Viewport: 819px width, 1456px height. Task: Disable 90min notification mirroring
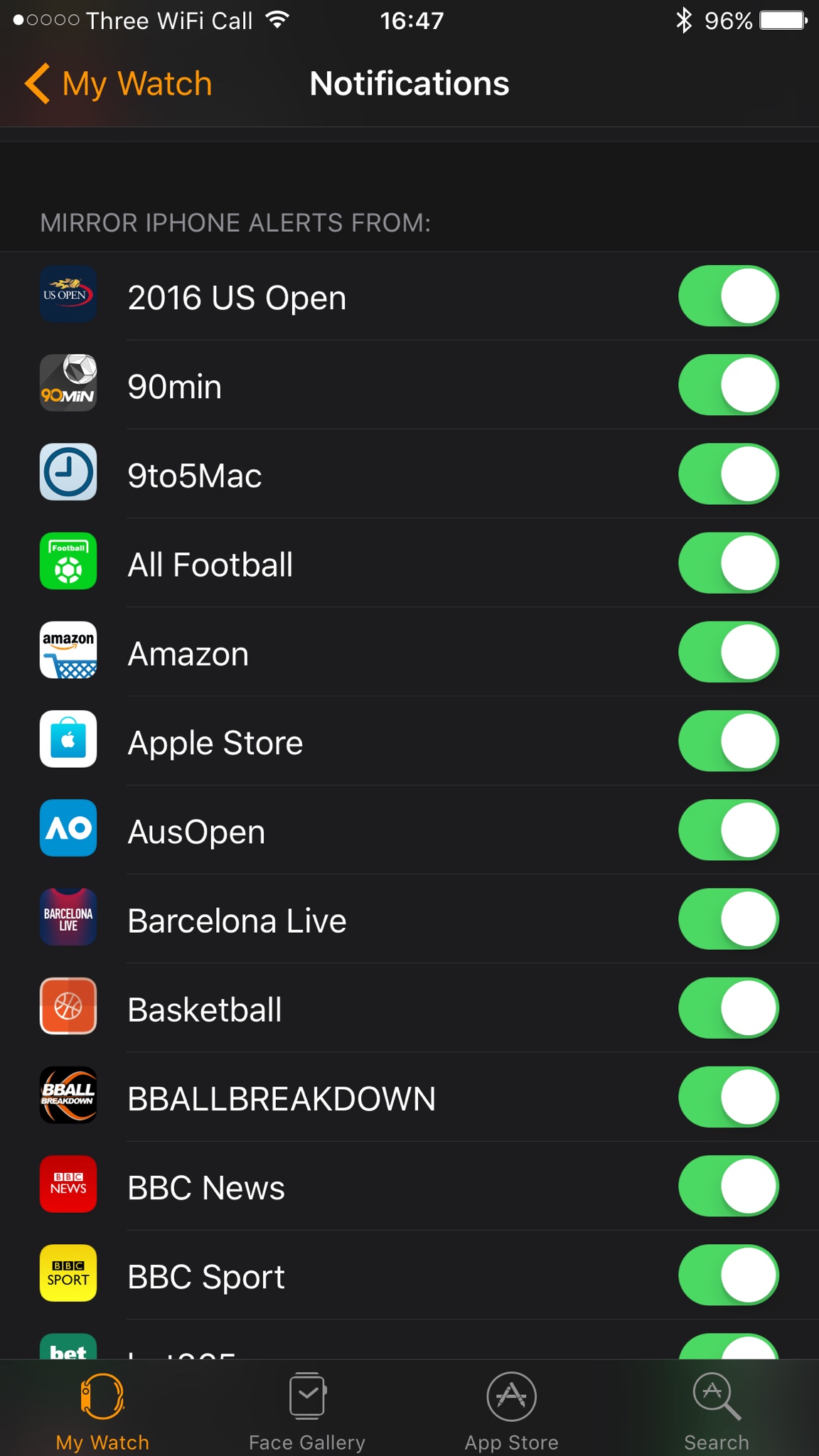[x=728, y=385]
